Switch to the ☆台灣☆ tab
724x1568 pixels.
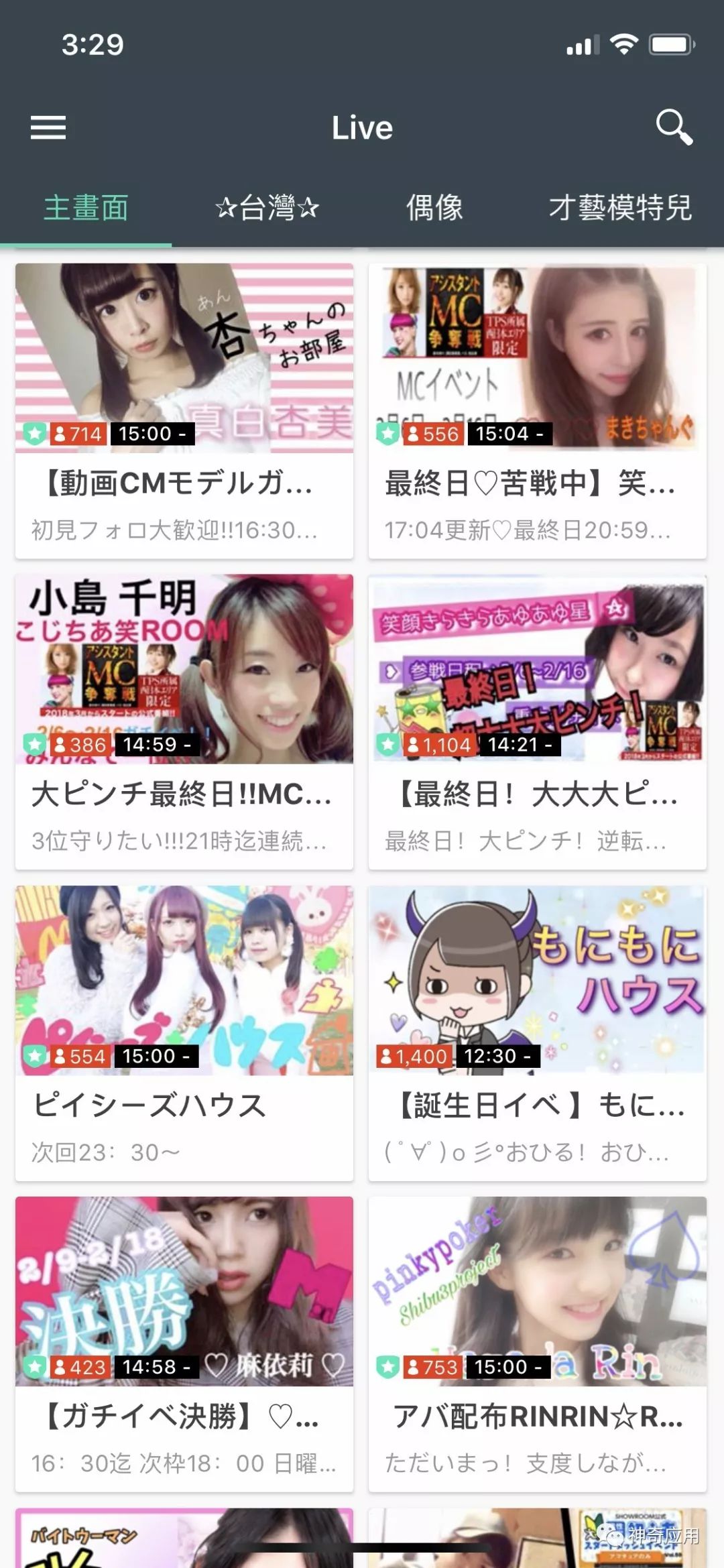pos(267,208)
